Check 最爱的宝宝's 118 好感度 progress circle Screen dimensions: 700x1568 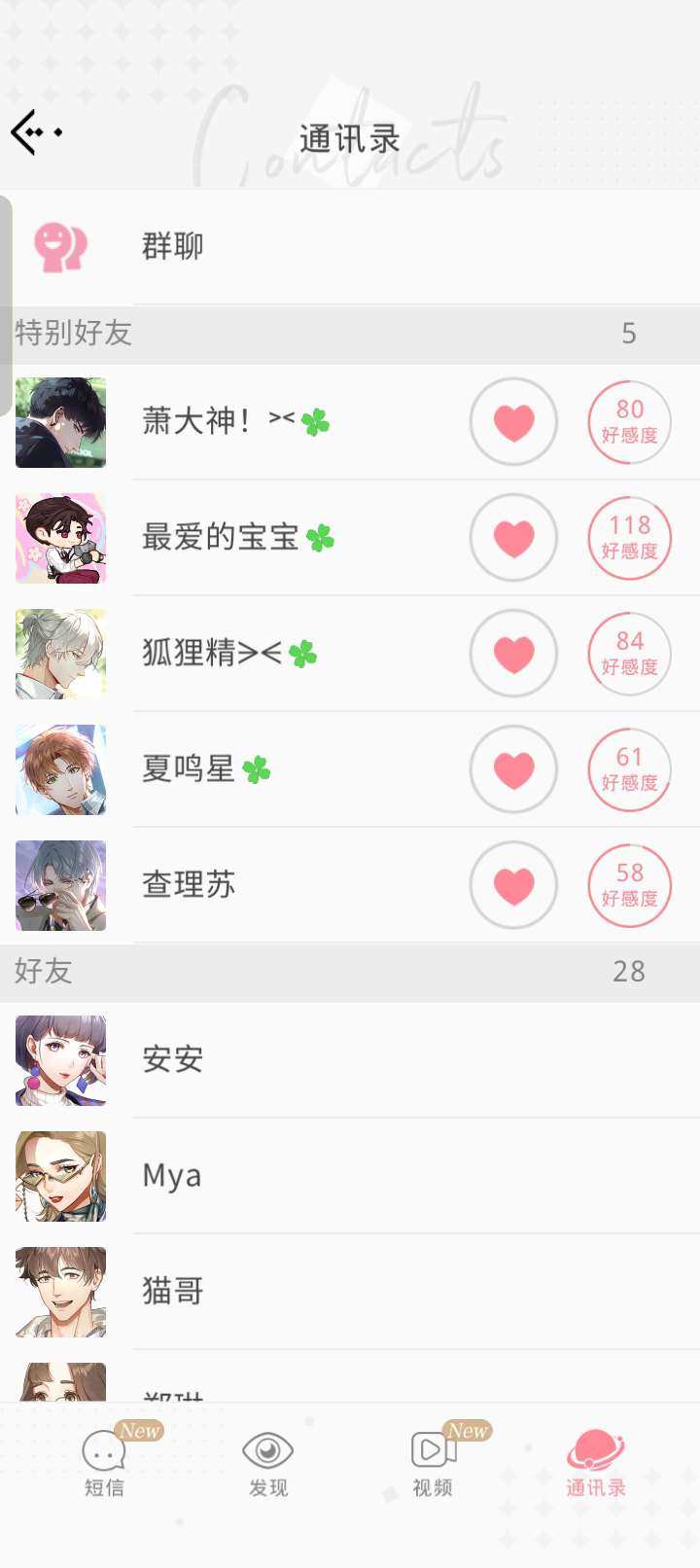[x=630, y=537]
